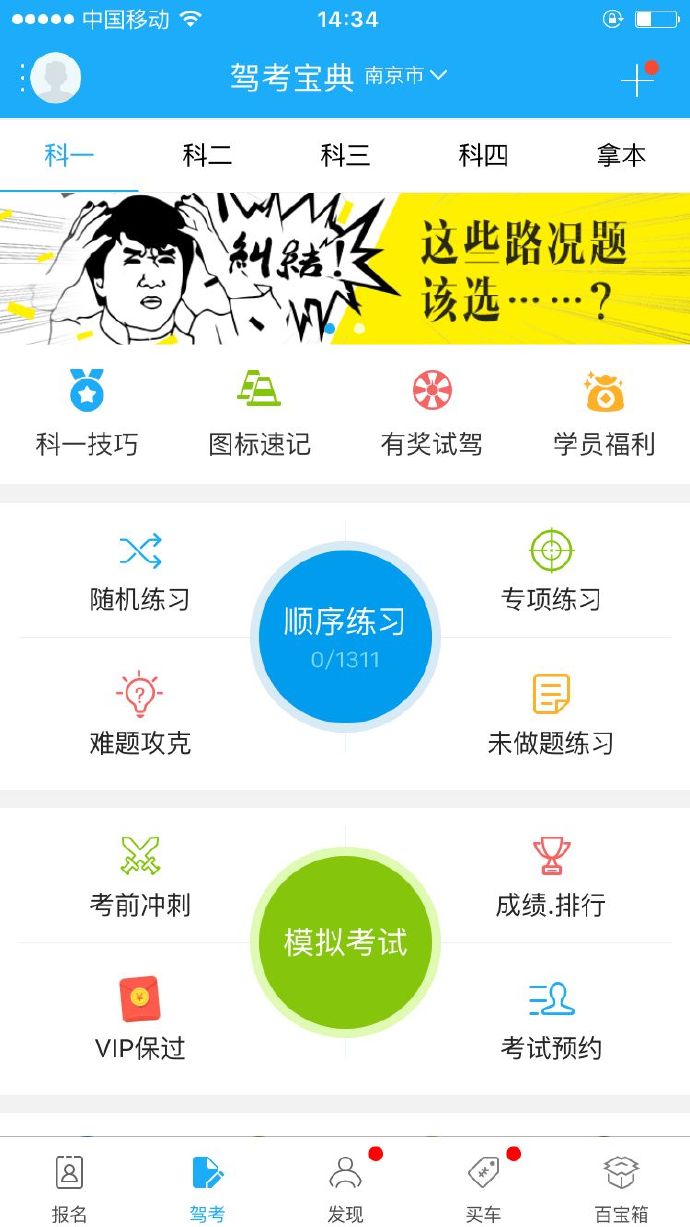Image resolution: width=690 pixels, height=1227 pixels.
Task: Go to the 报名 bottom tab
Action: coord(69,1187)
